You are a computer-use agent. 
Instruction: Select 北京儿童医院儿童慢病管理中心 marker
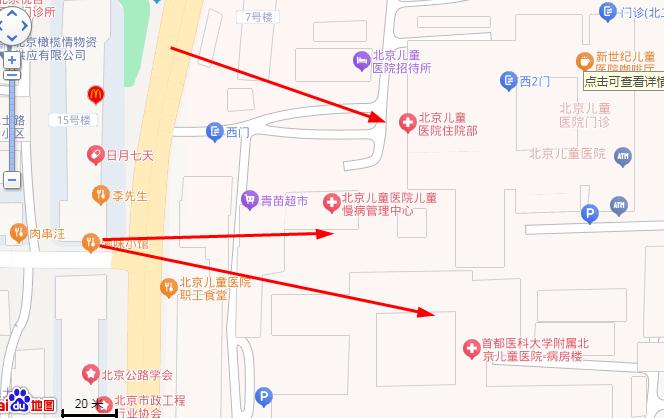(x=330, y=204)
